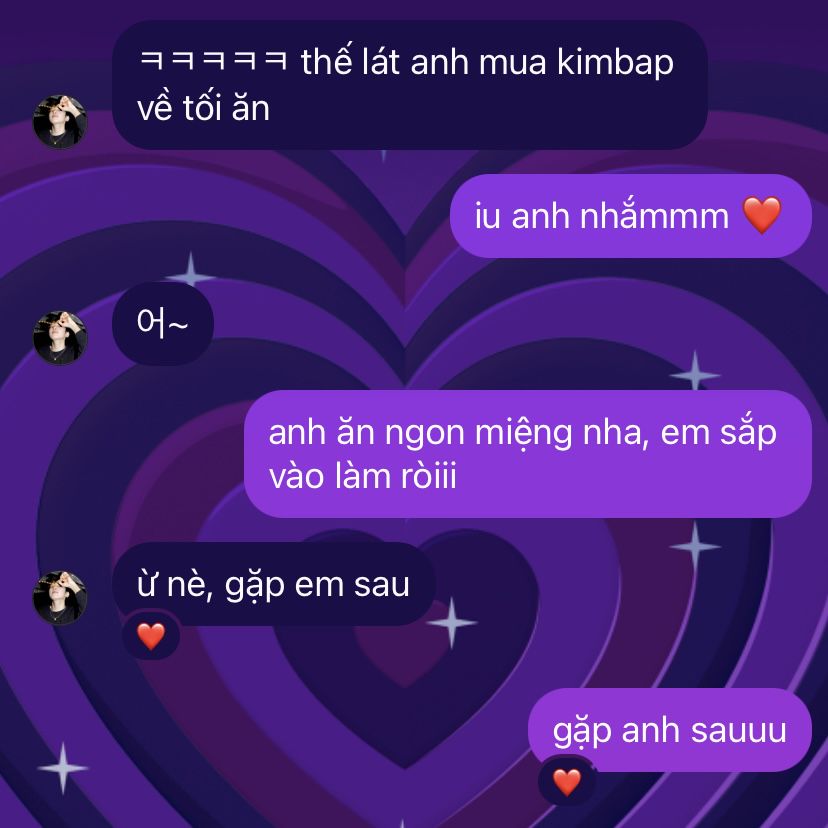Open the heart reaction under "ừ nè, gặp em sau"
Image resolution: width=828 pixels, height=828 pixels.
point(151,636)
